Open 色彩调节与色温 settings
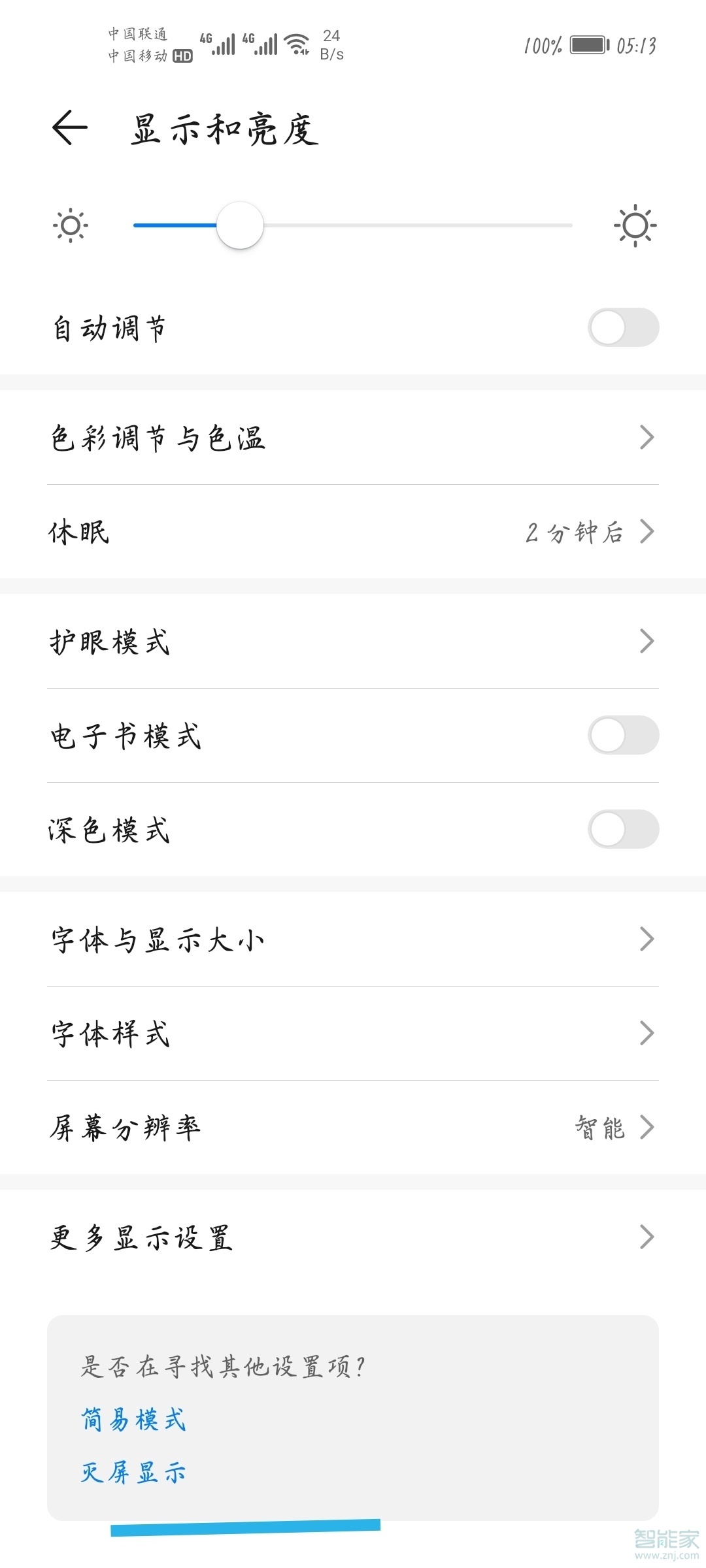 353,438
